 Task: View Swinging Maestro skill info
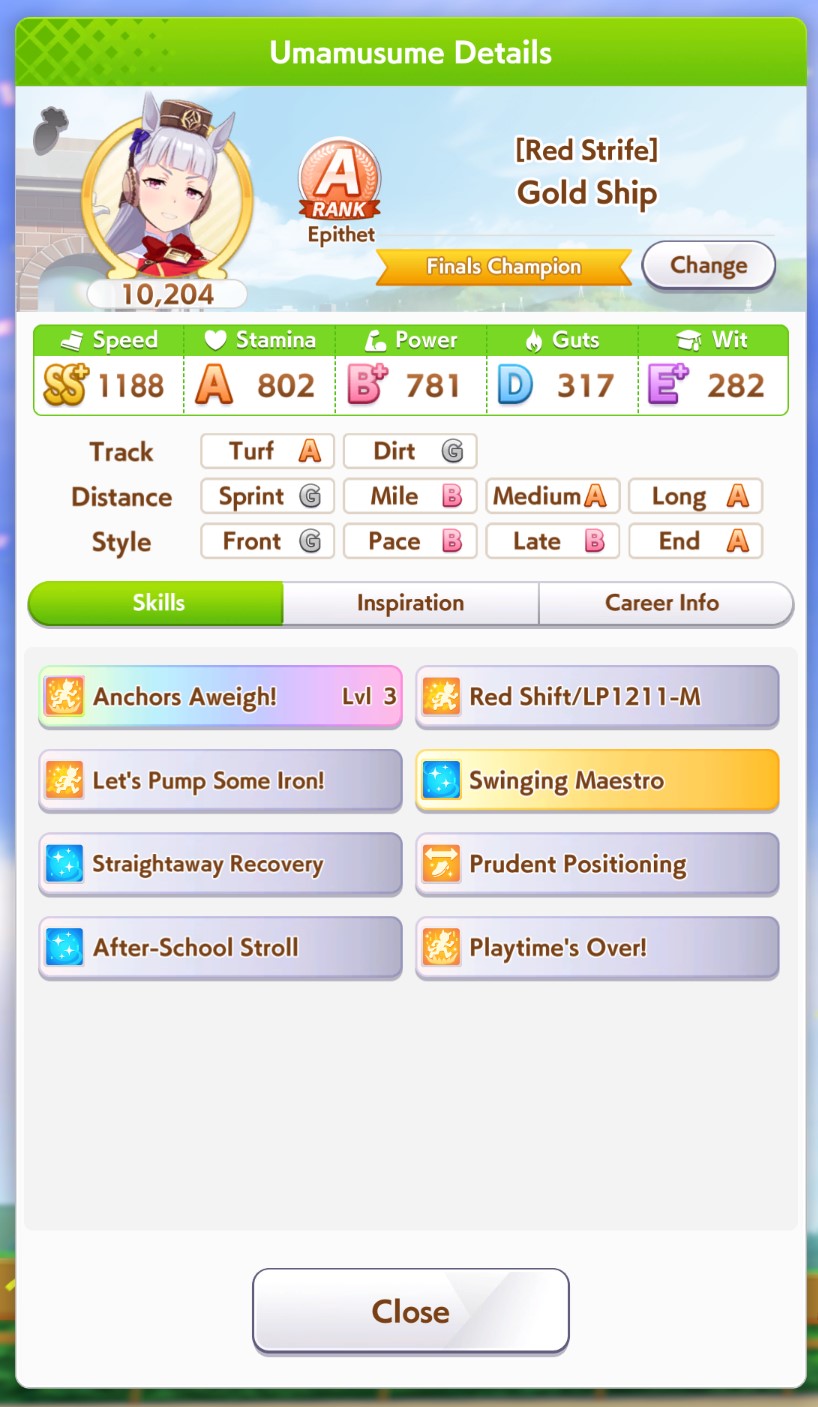(597, 780)
